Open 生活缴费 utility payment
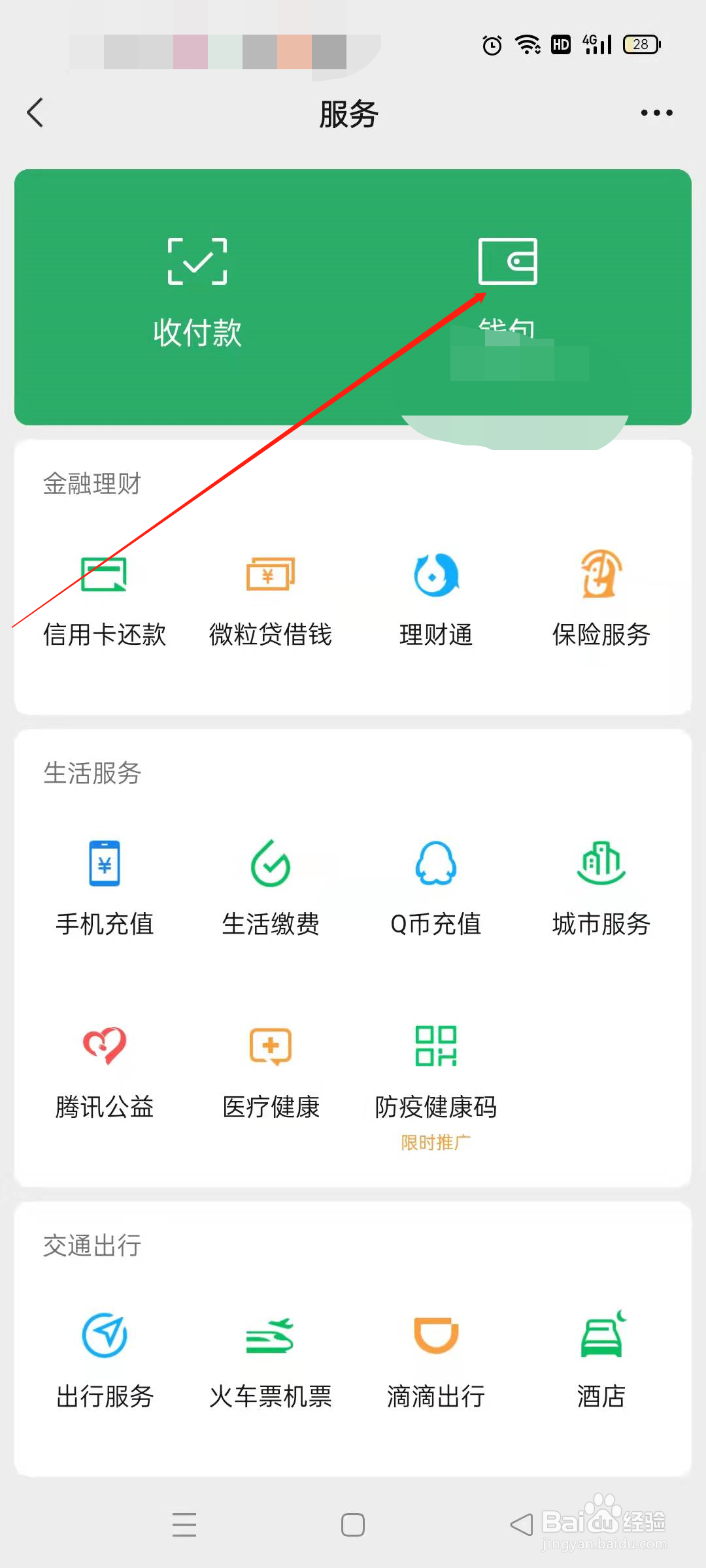 point(271,885)
